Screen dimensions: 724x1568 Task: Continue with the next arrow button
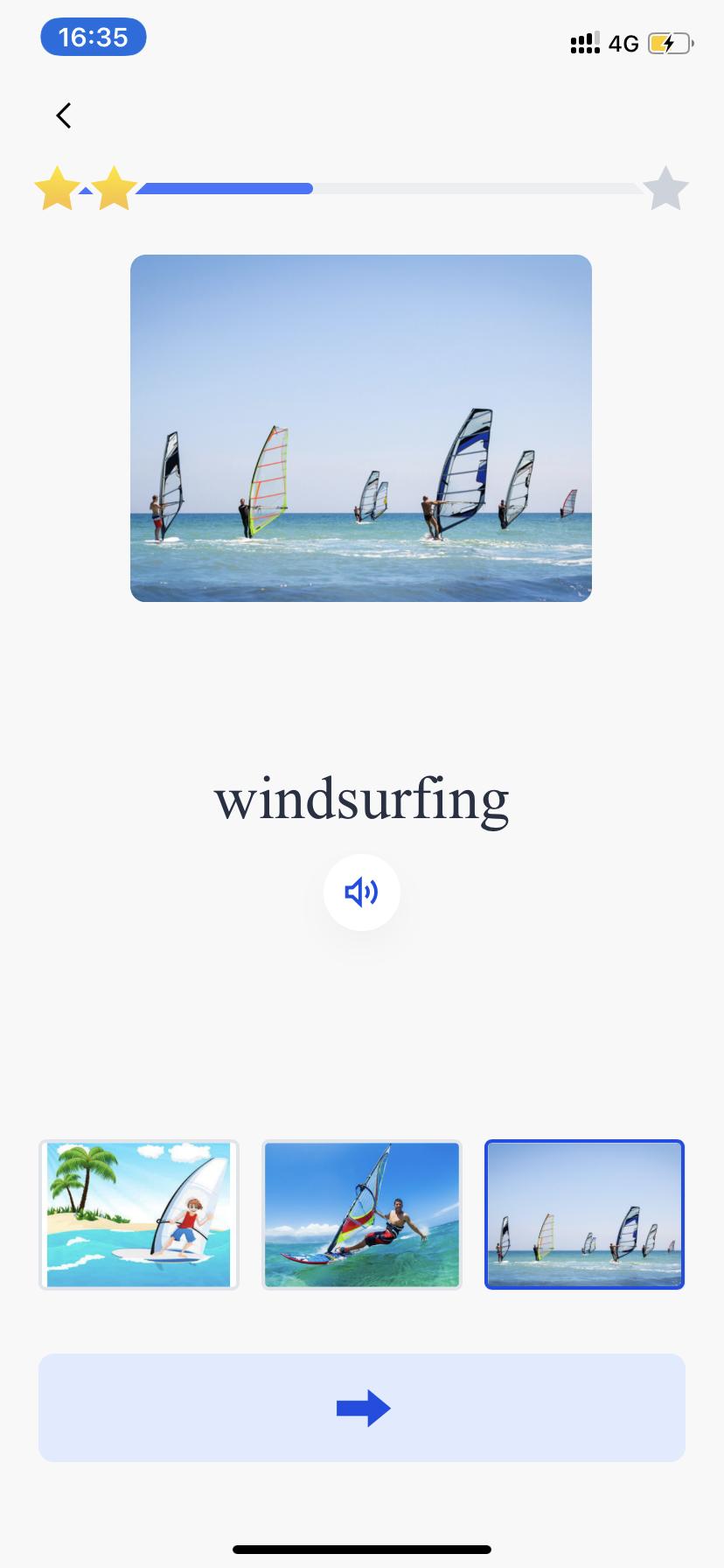click(x=362, y=1408)
